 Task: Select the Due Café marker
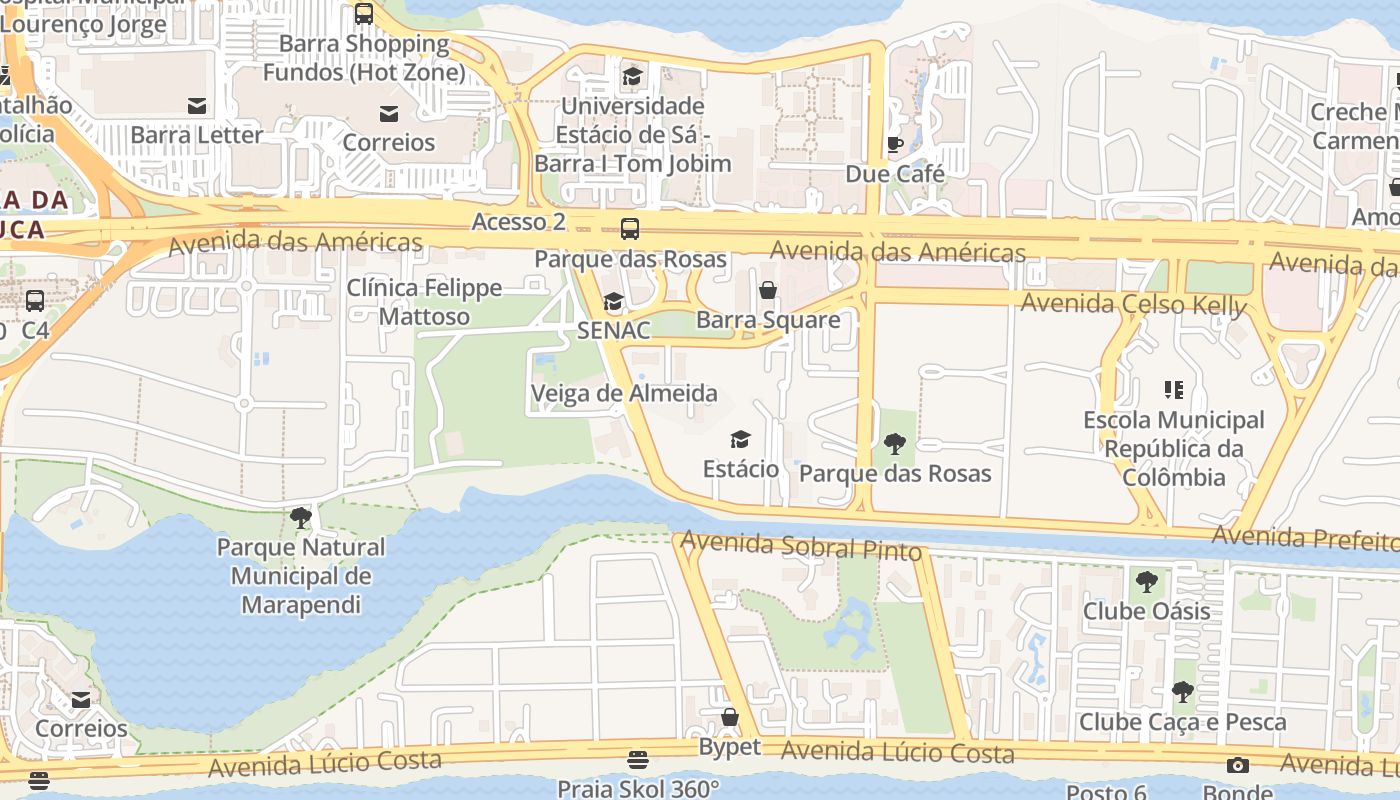pos(895,146)
